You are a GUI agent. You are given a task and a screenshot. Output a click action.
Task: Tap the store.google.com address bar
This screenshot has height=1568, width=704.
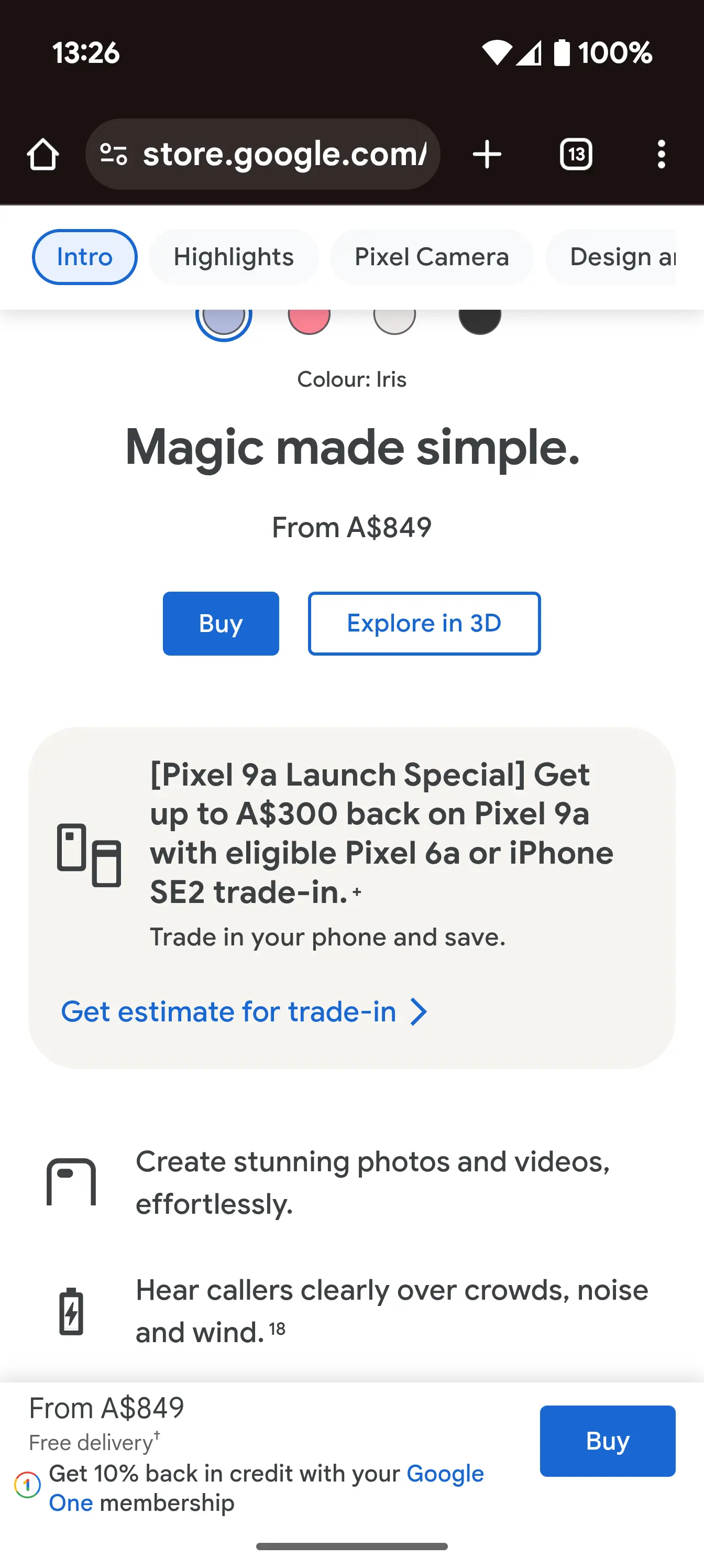tap(263, 154)
